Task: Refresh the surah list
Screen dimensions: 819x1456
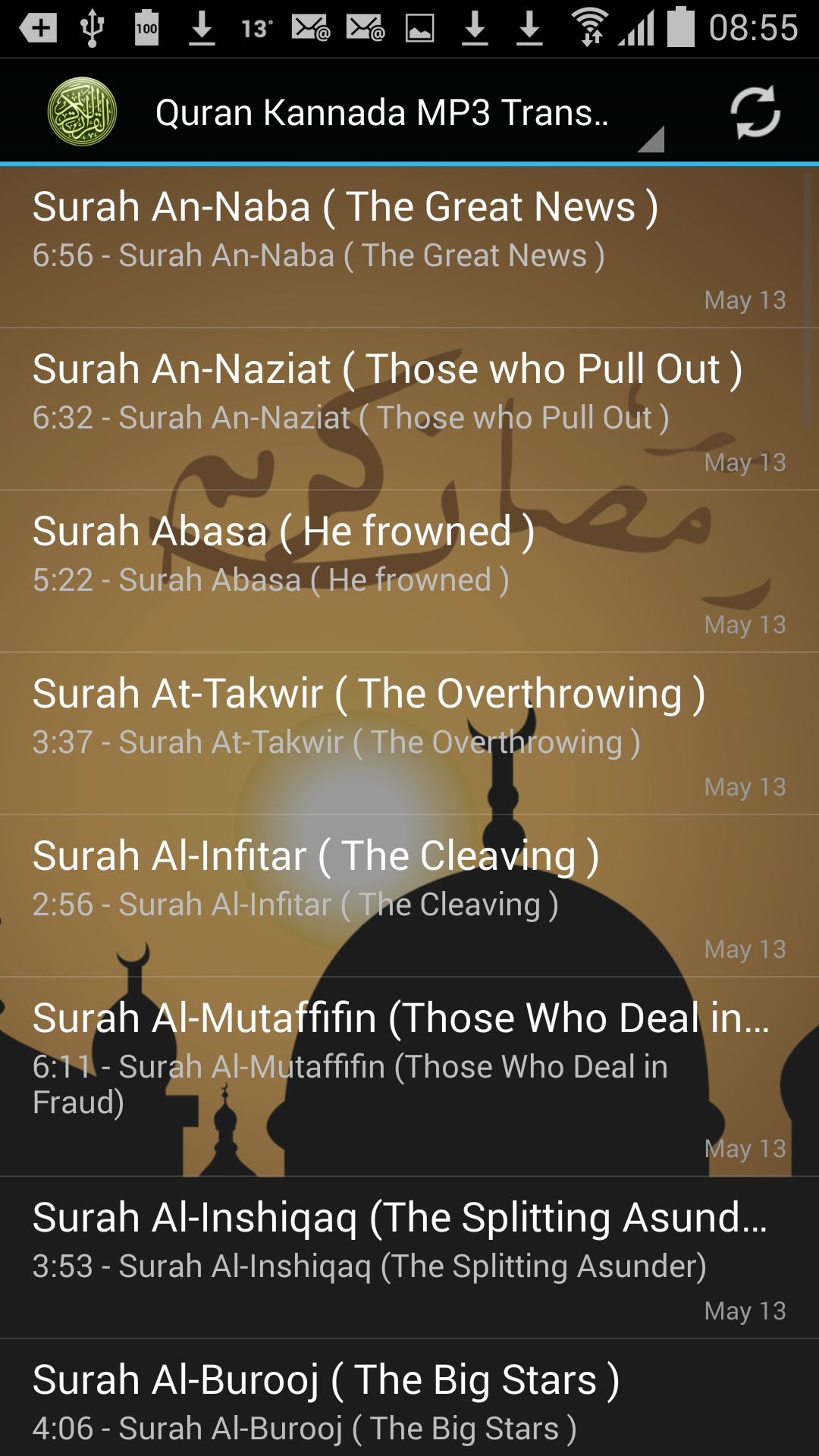Action: tap(755, 113)
